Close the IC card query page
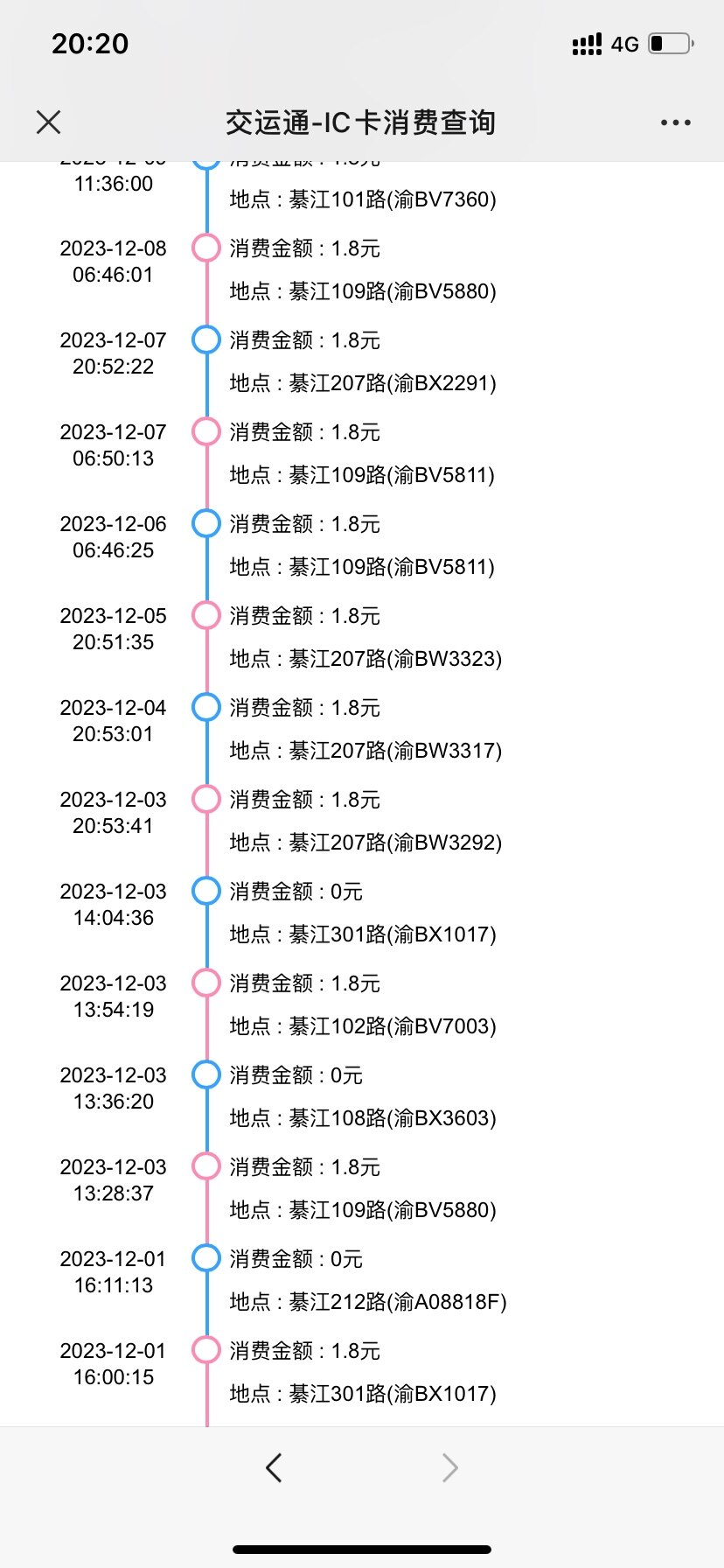Viewport: 724px width, 1568px height. point(49,122)
